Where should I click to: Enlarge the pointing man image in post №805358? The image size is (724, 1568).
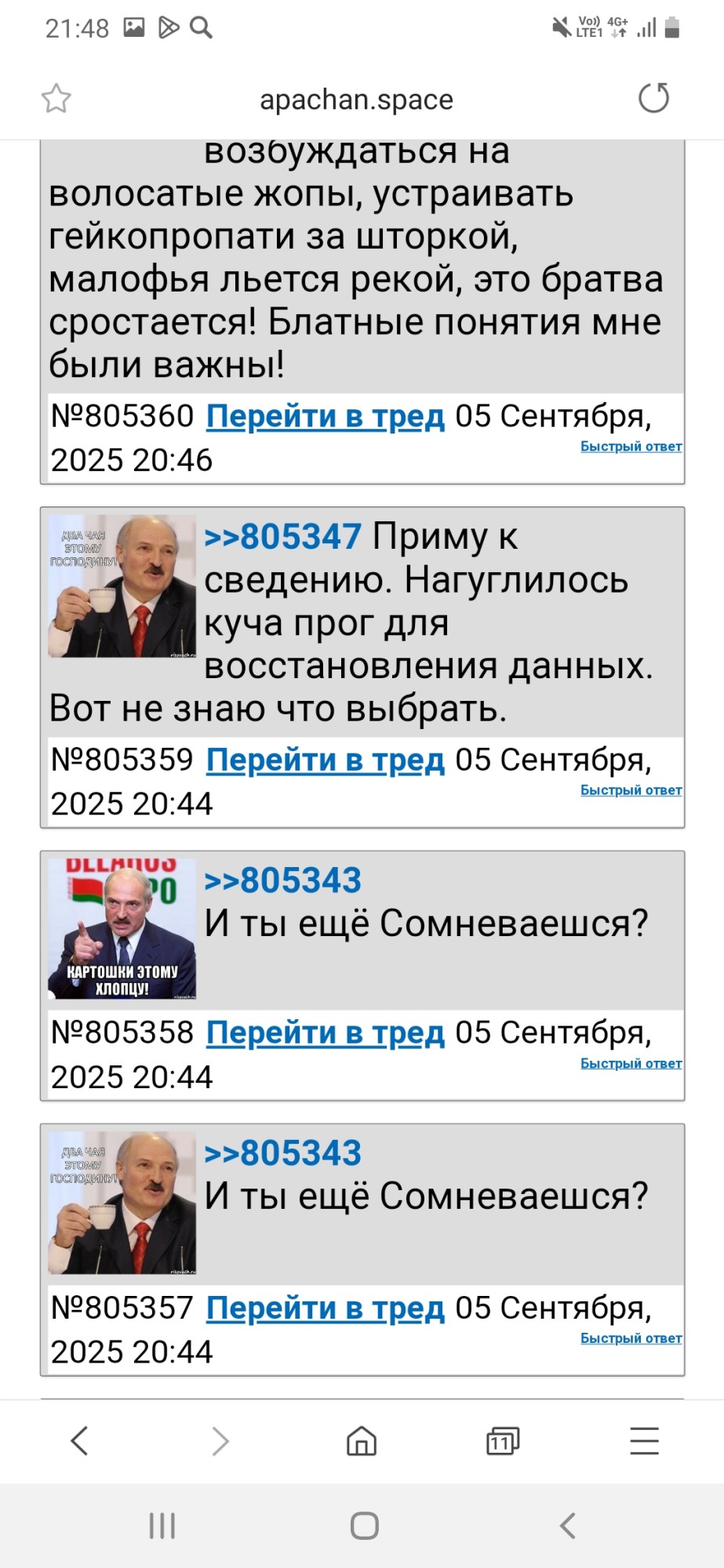click(122, 928)
